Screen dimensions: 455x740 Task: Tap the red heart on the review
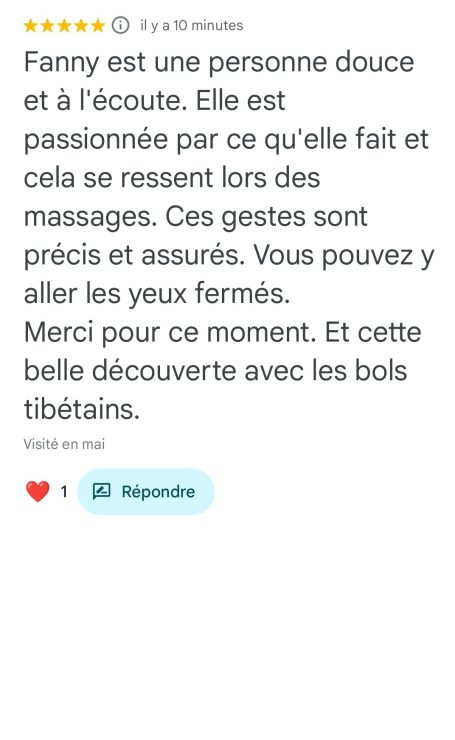pyautogui.click(x=38, y=491)
